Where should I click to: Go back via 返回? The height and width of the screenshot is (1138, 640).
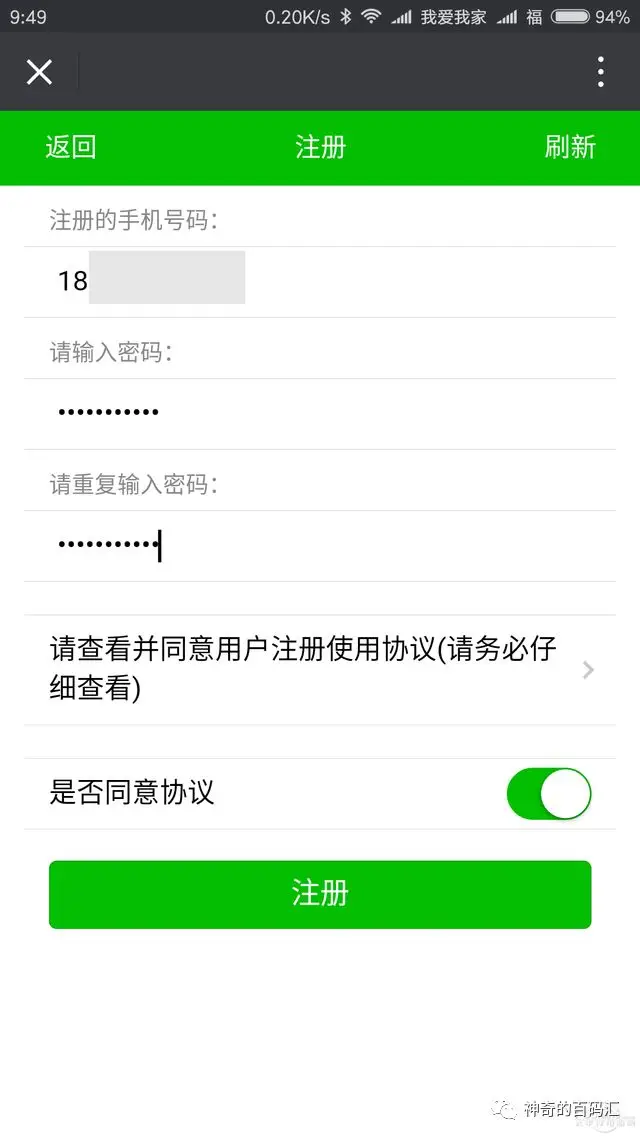[x=70, y=147]
